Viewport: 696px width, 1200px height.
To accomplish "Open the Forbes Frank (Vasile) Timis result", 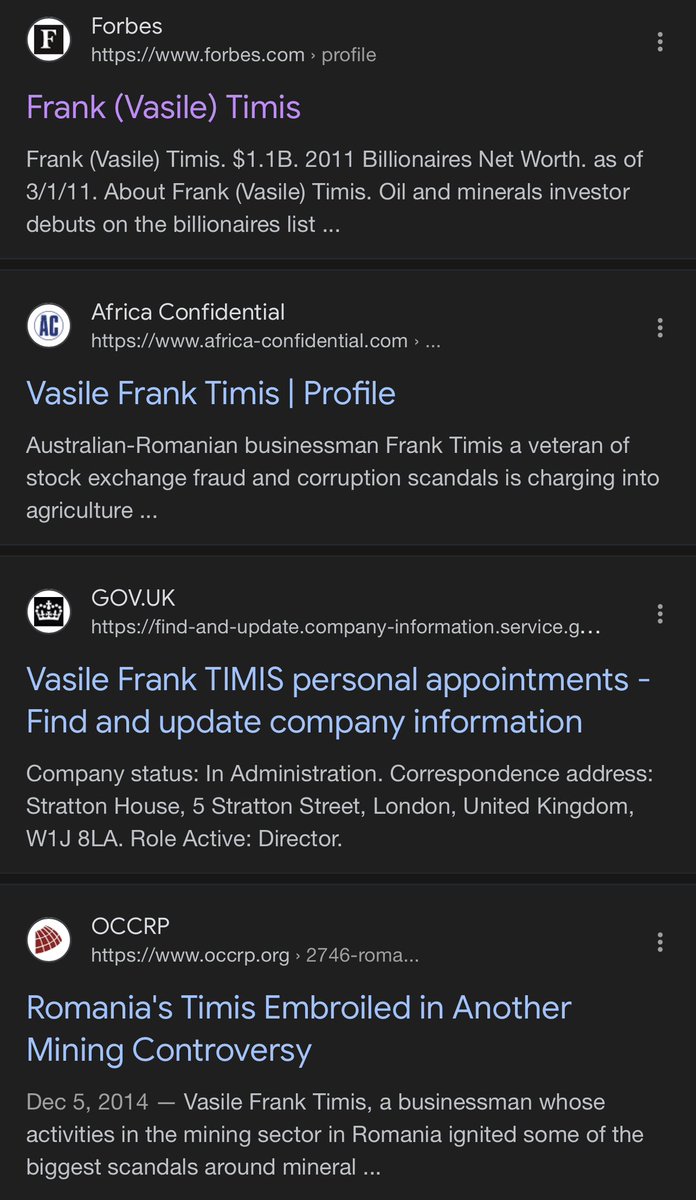I will coord(164,107).
